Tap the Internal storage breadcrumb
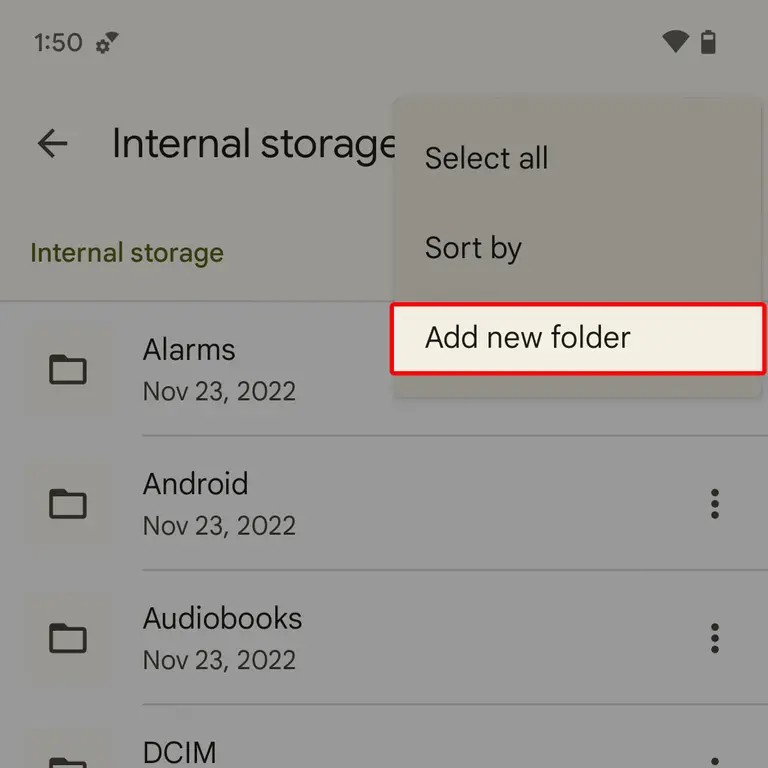This screenshot has height=768, width=768. [127, 252]
